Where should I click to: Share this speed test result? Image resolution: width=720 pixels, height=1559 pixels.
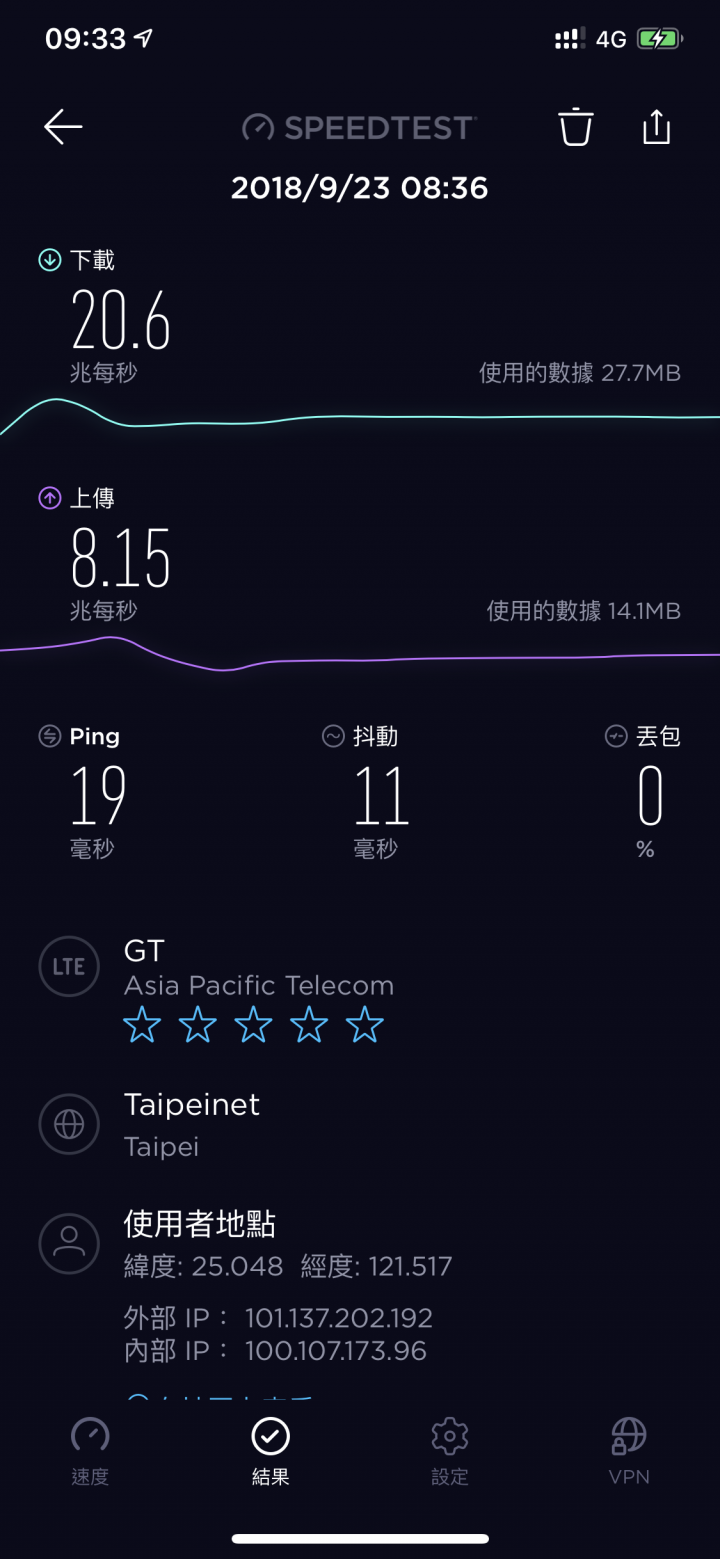coord(656,126)
